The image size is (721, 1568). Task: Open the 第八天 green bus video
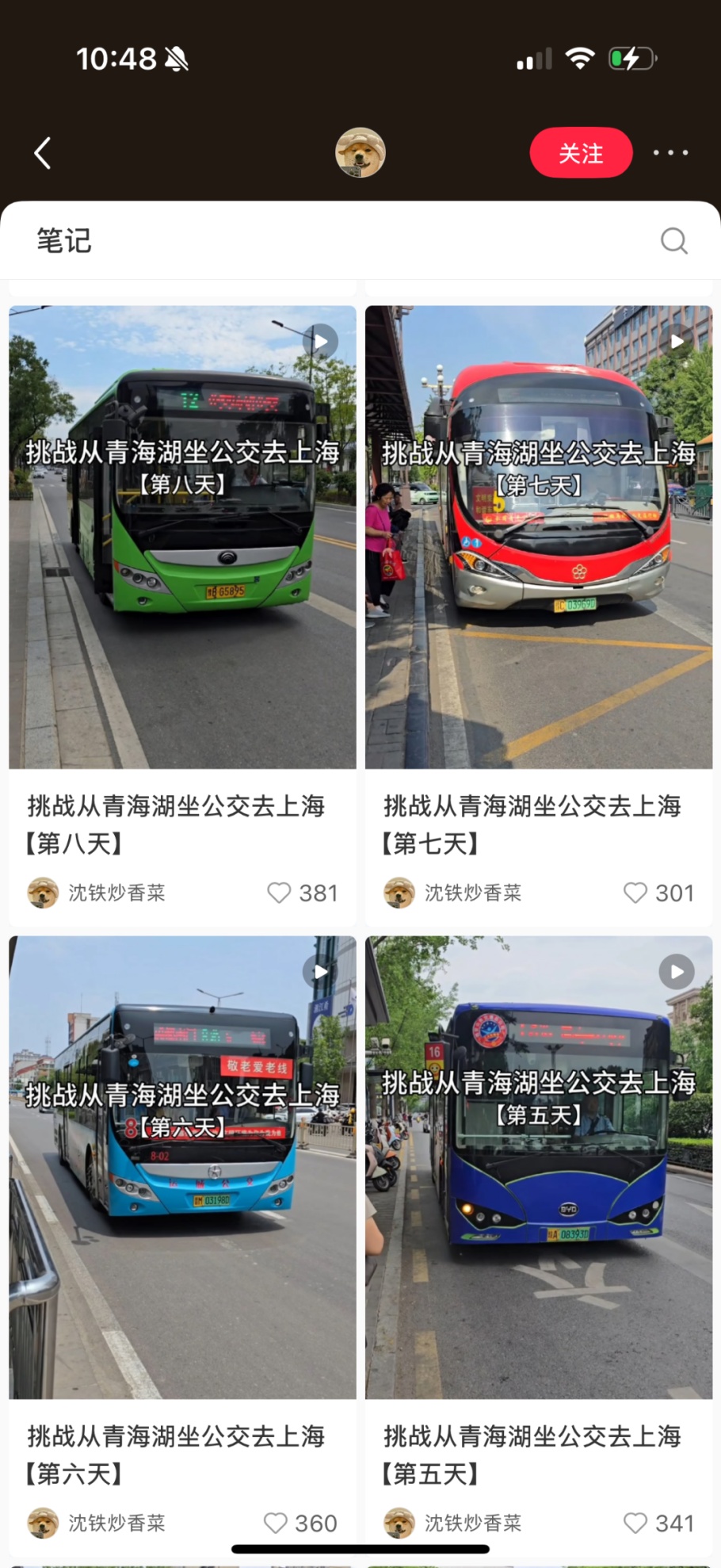(x=182, y=537)
